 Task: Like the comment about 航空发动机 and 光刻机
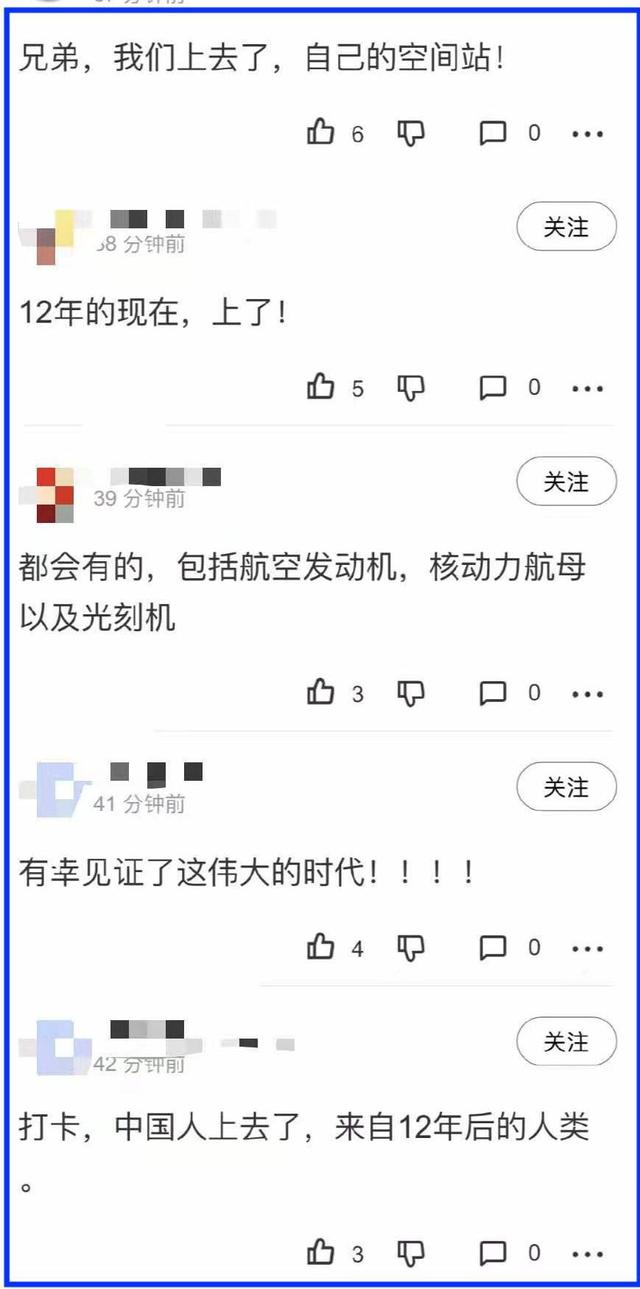click(x=321, y=692)
